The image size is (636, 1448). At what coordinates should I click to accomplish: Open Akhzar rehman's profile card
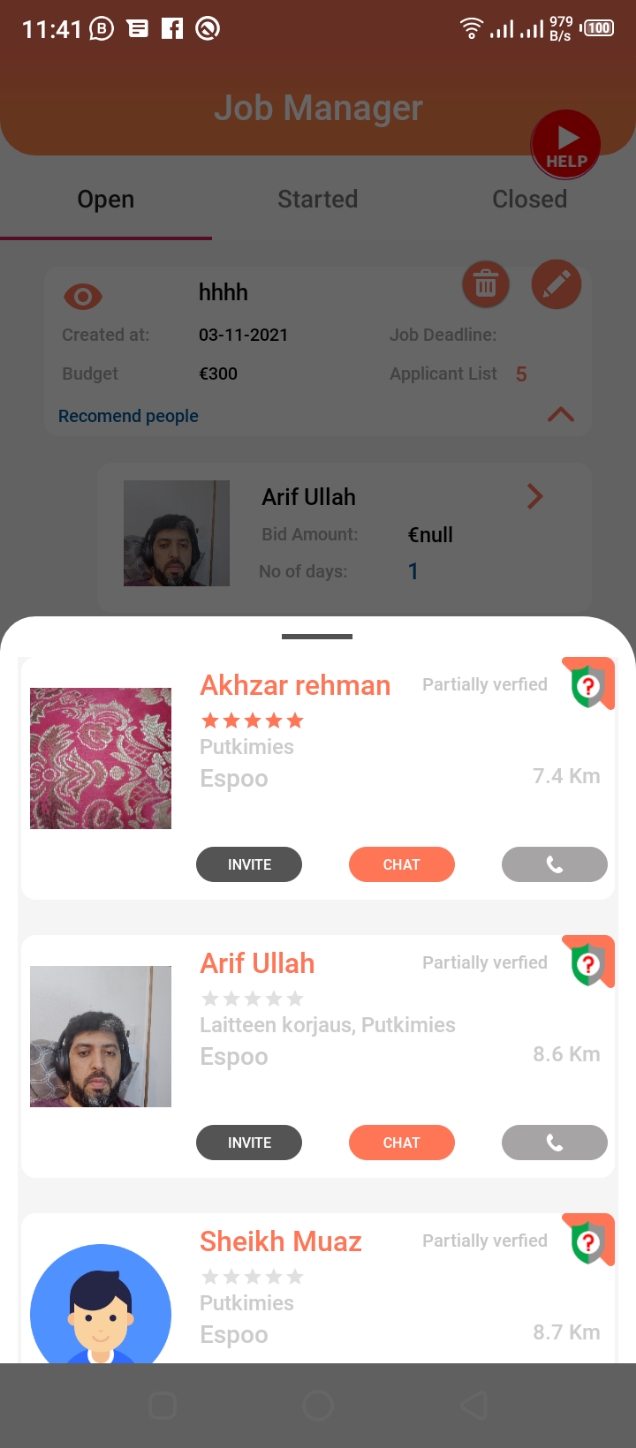(x=295, y=686)
